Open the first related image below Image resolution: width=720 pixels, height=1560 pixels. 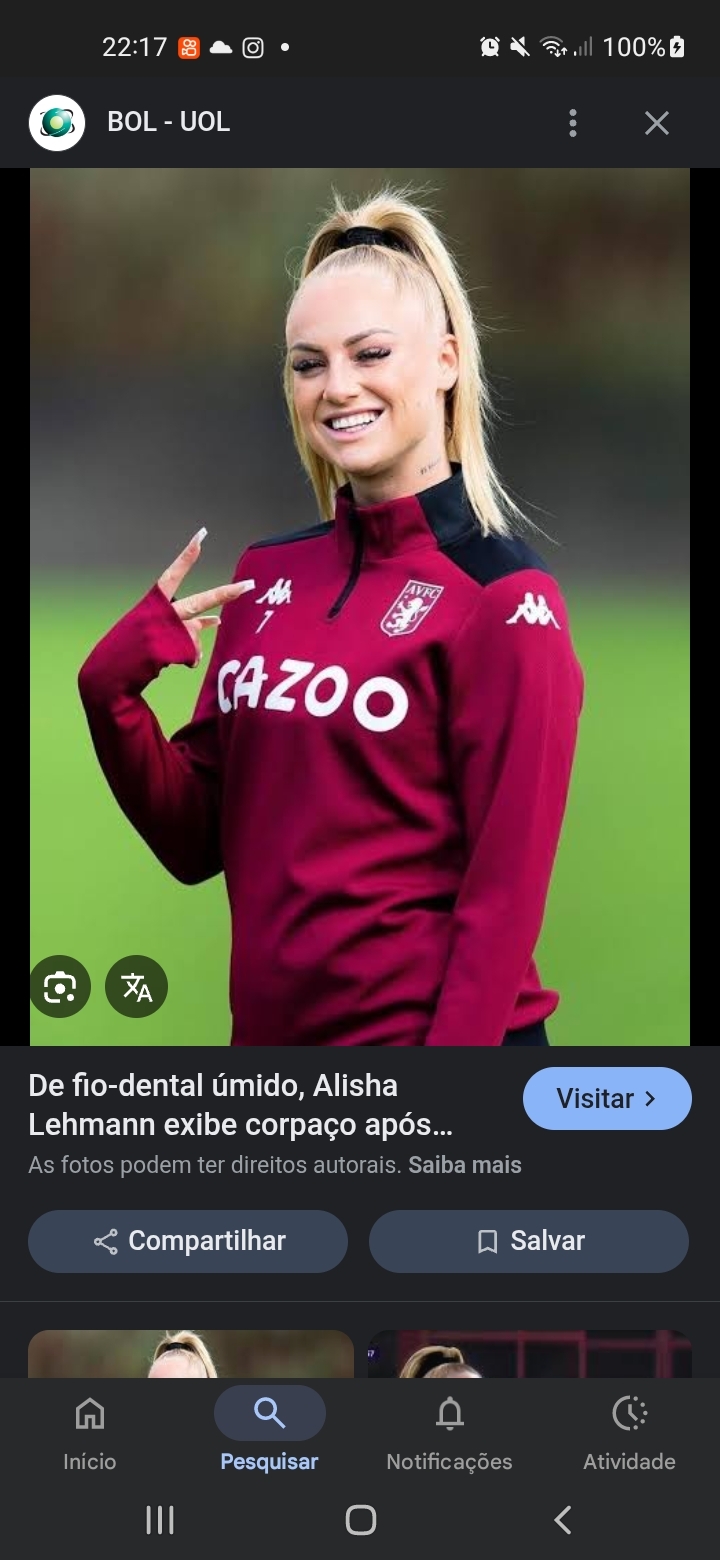191,1354
